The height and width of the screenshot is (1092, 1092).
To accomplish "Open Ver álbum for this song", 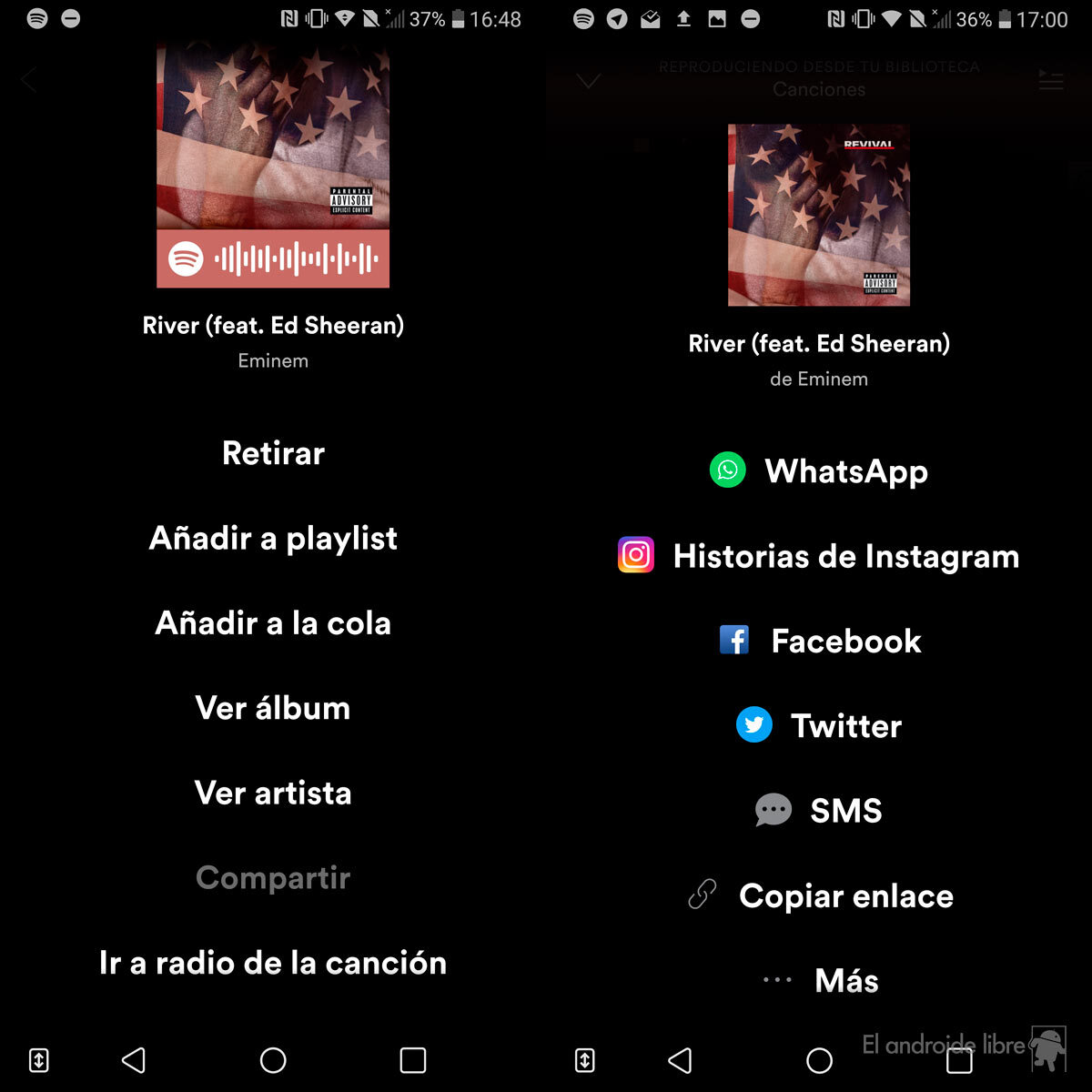I will tap(273, 708).
